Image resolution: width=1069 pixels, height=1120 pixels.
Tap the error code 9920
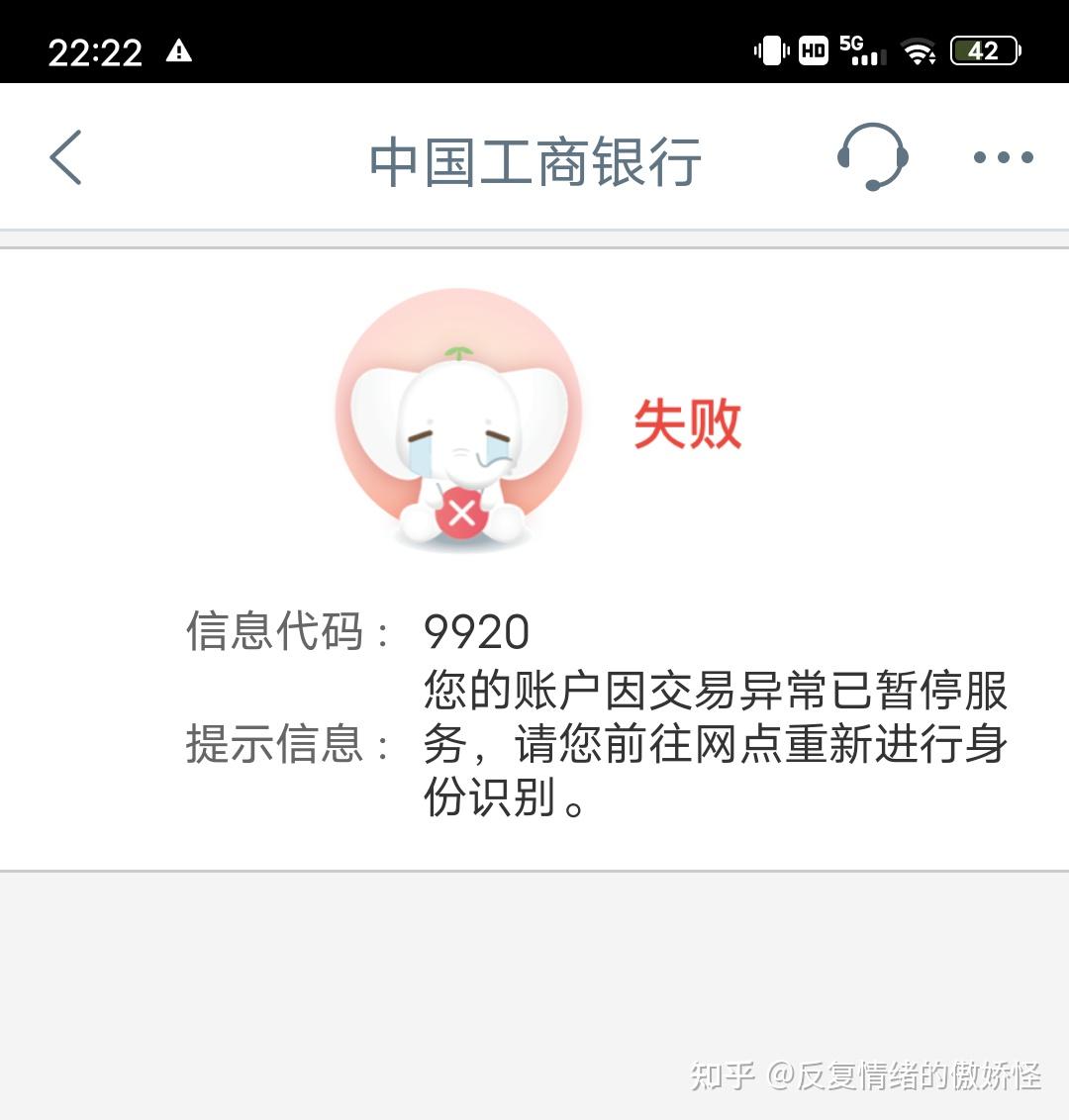476,630
